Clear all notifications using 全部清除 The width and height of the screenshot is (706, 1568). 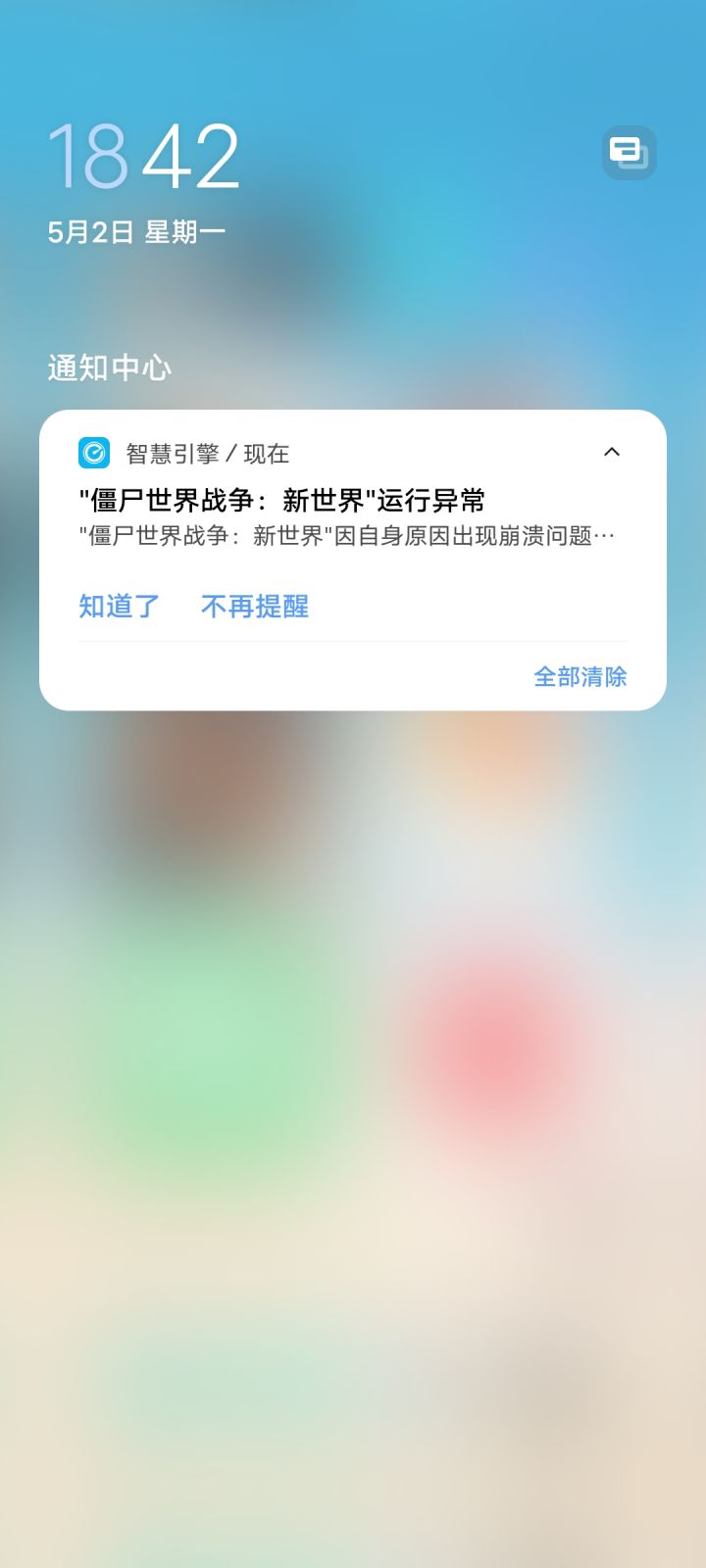[579, 676]
